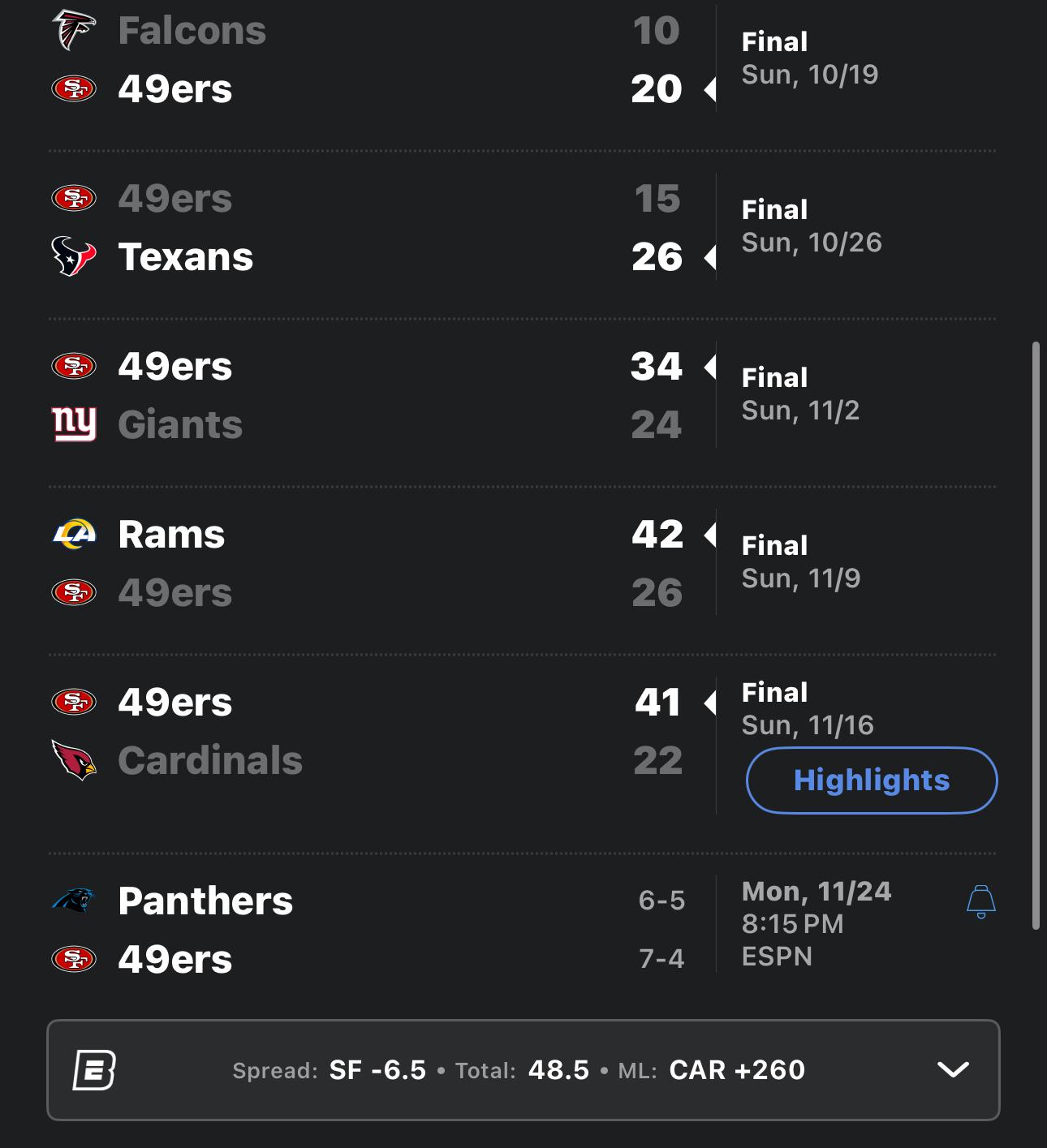Expand the betting odds chevron
The width and height of the screenshot is (1047, 1148).
953,1069
